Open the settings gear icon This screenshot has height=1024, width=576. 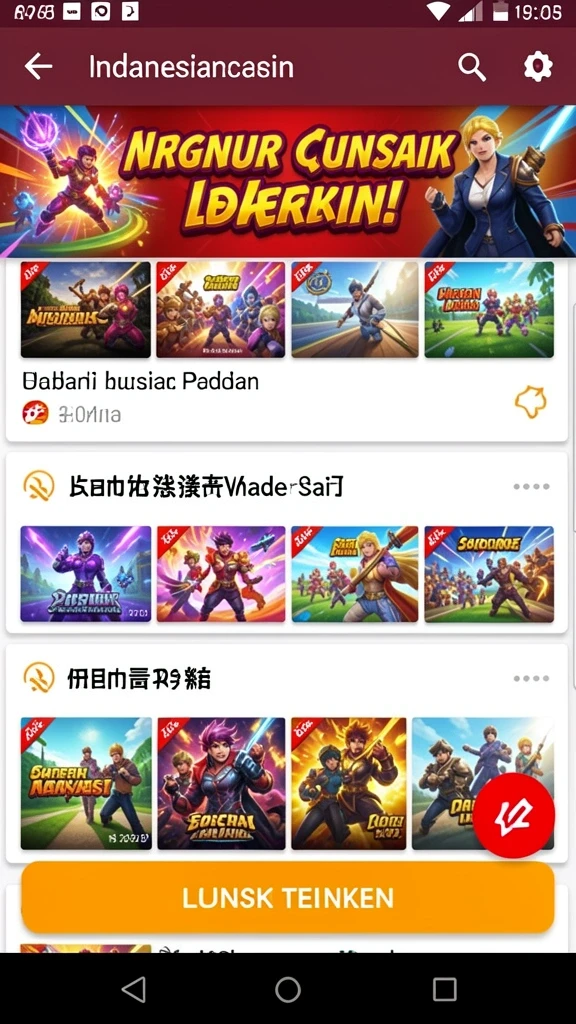[x=538, y=67]
